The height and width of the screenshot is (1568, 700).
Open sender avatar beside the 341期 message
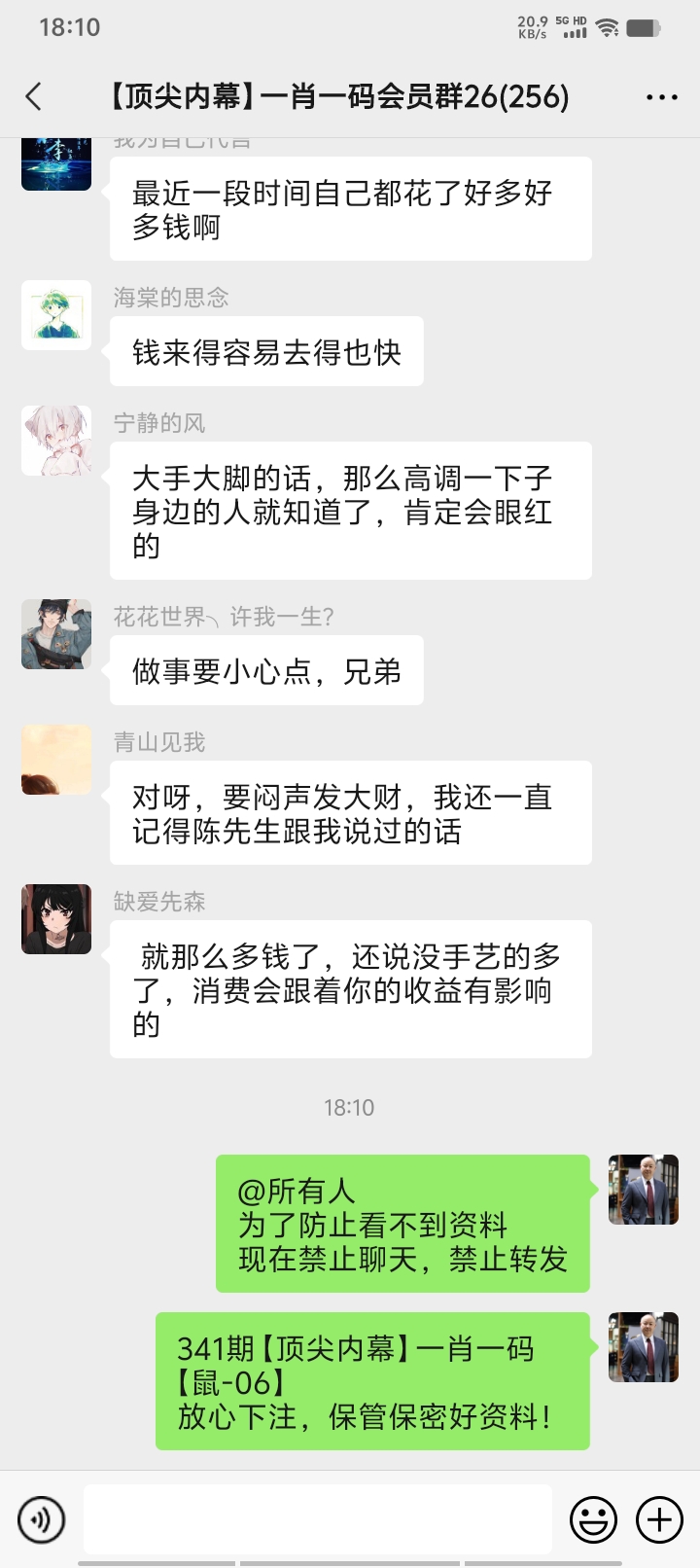coord(643,1347)
